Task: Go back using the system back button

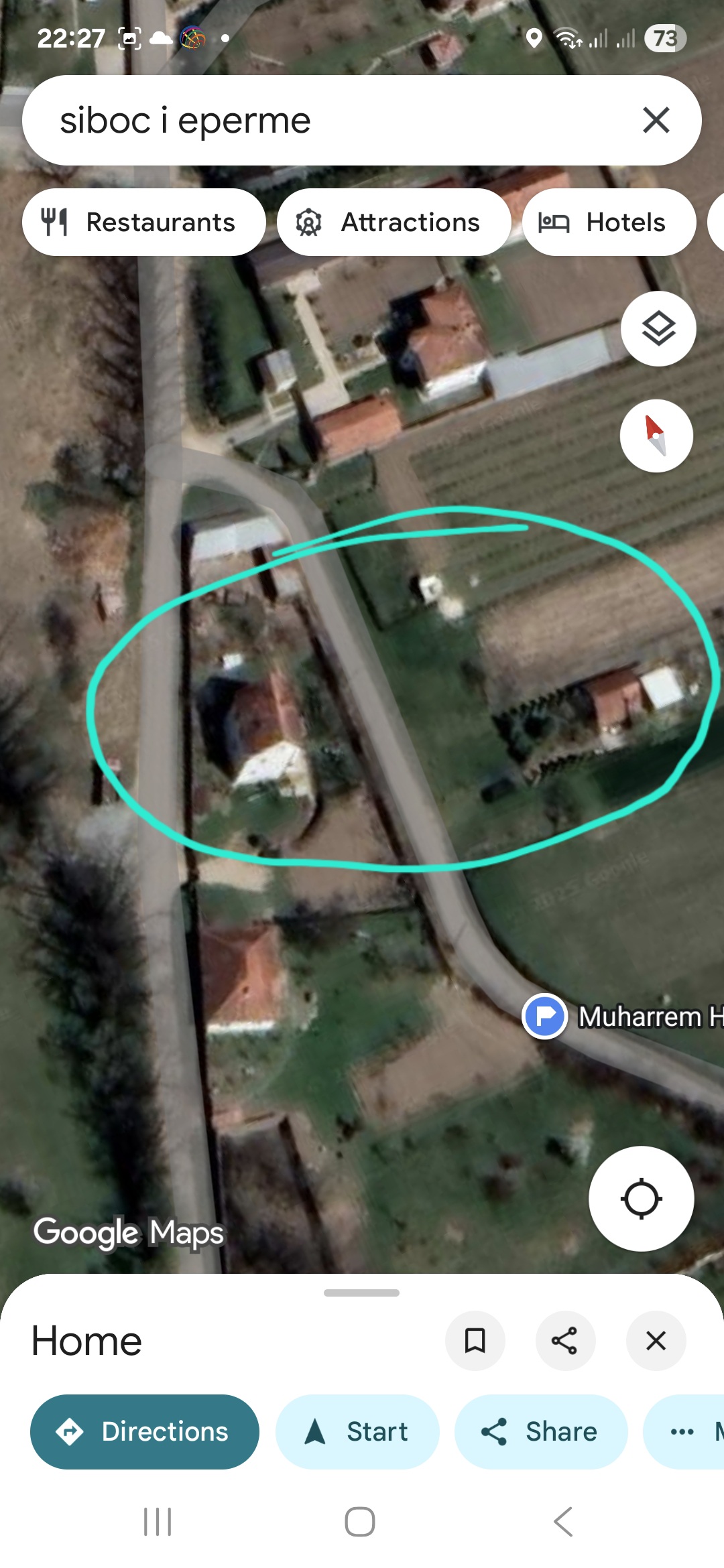Action: click(563, 1522)
